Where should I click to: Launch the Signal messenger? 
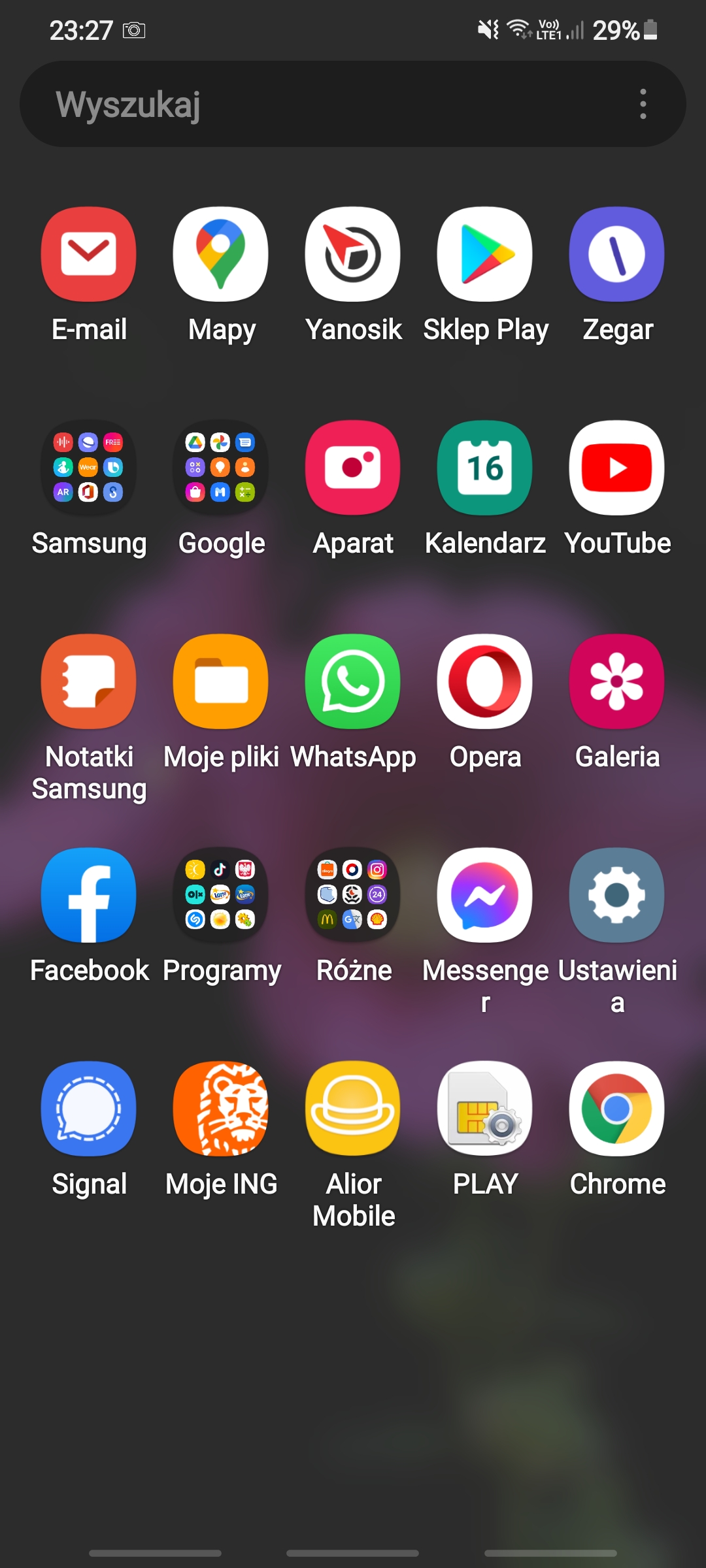89,1109
